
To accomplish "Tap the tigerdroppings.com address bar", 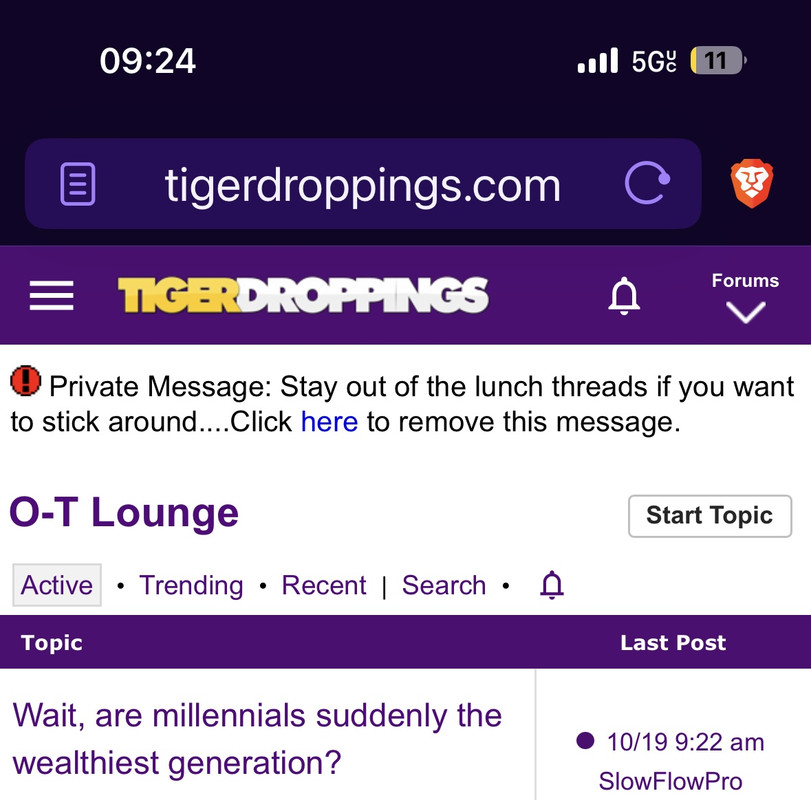I will click(362, 186).
